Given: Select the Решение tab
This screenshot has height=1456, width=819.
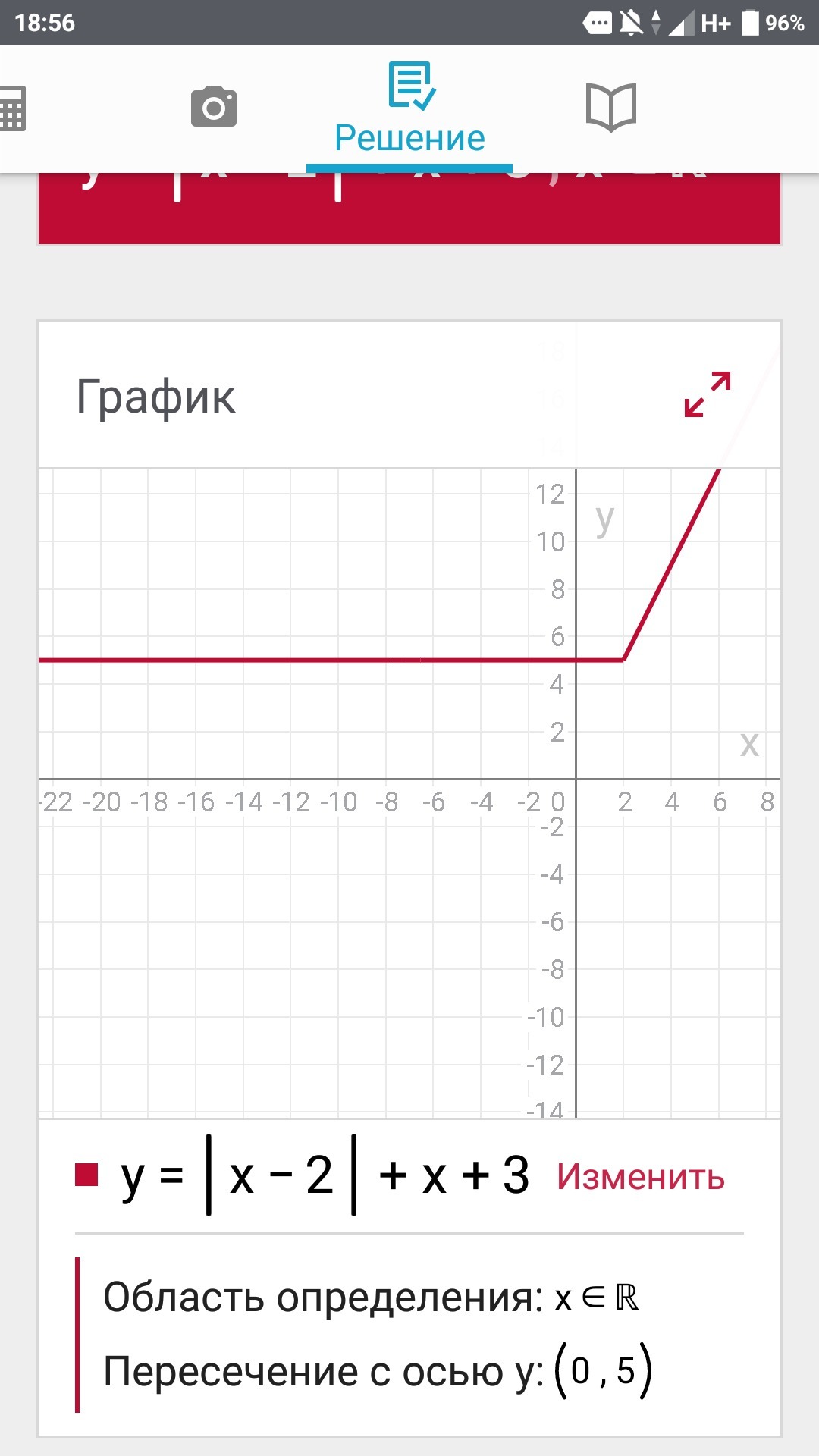Looking at the screenshot, I should (409, 111).
